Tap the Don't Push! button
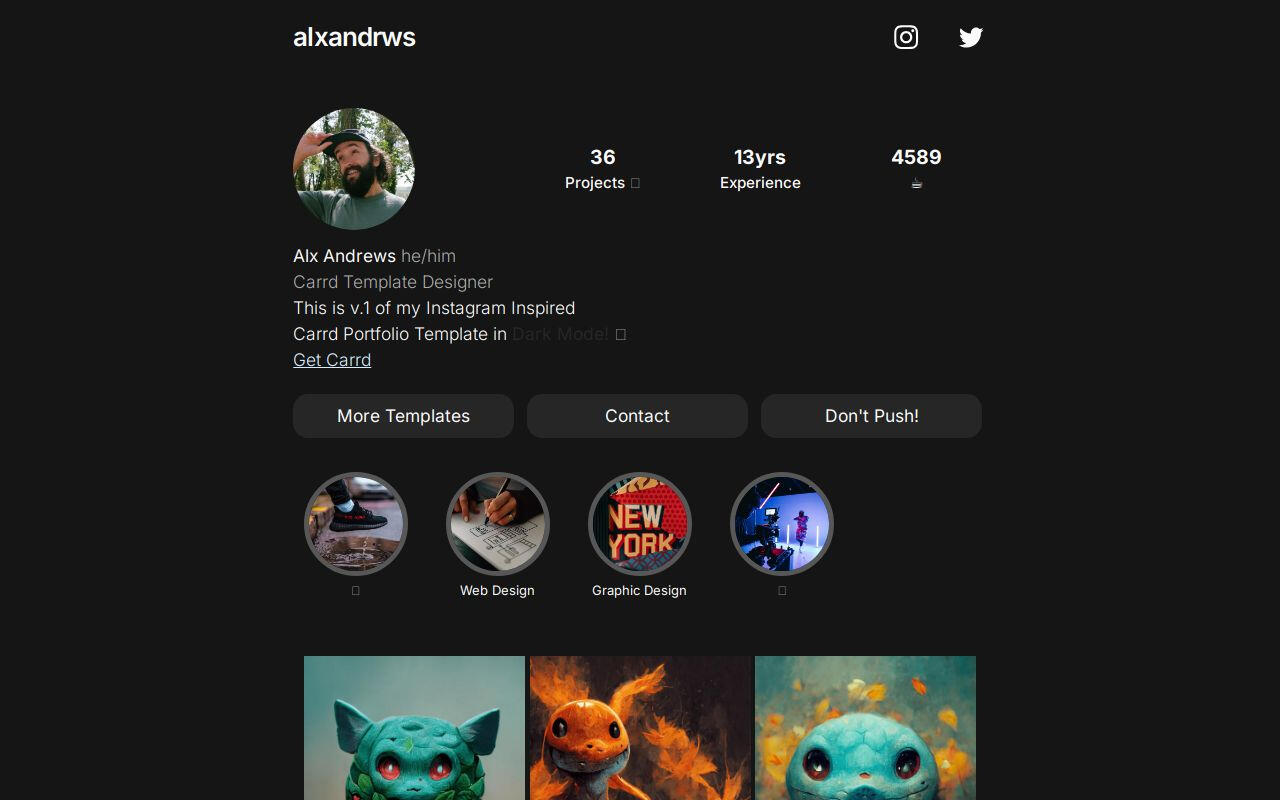 pyautogui.click(x=871, y=416)
